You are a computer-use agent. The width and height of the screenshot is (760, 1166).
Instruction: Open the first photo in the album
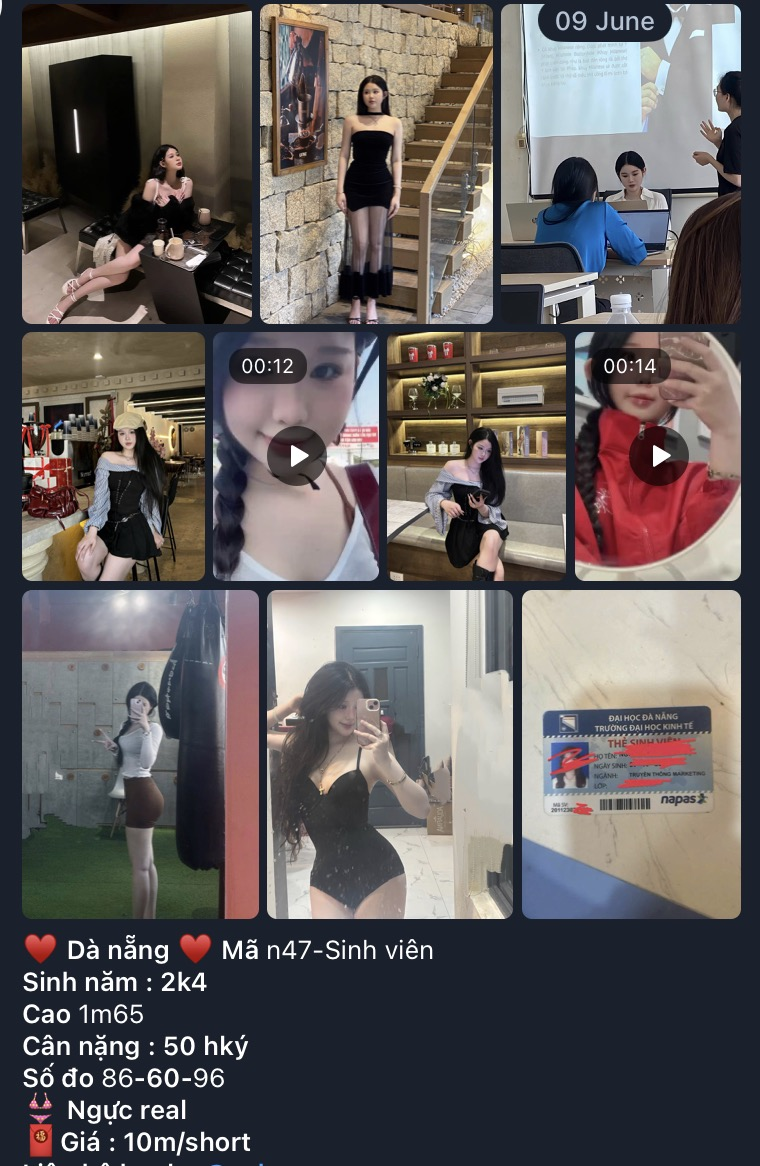click(137, 164)
